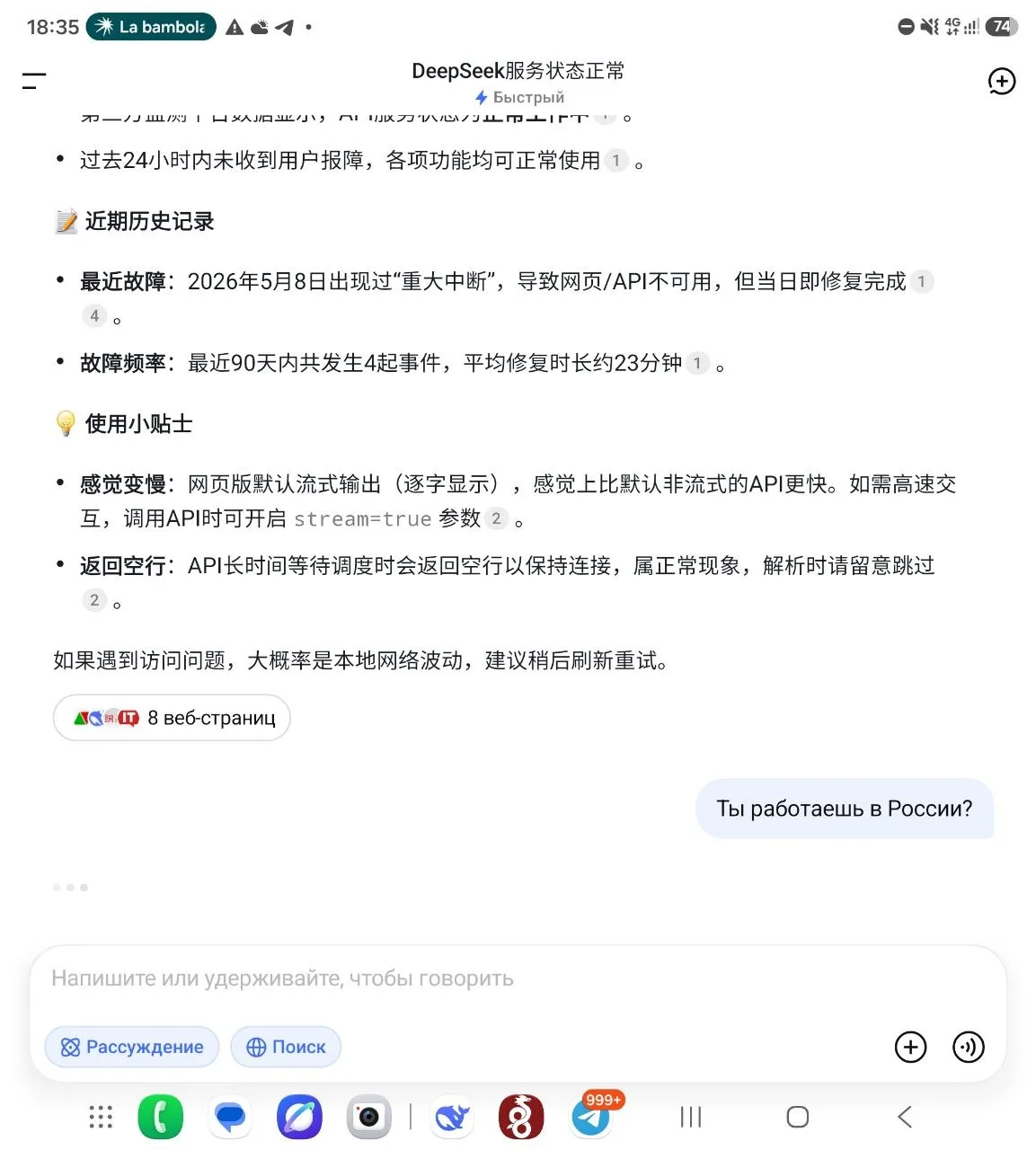Start a new chat

click(x=1001, y=81)
